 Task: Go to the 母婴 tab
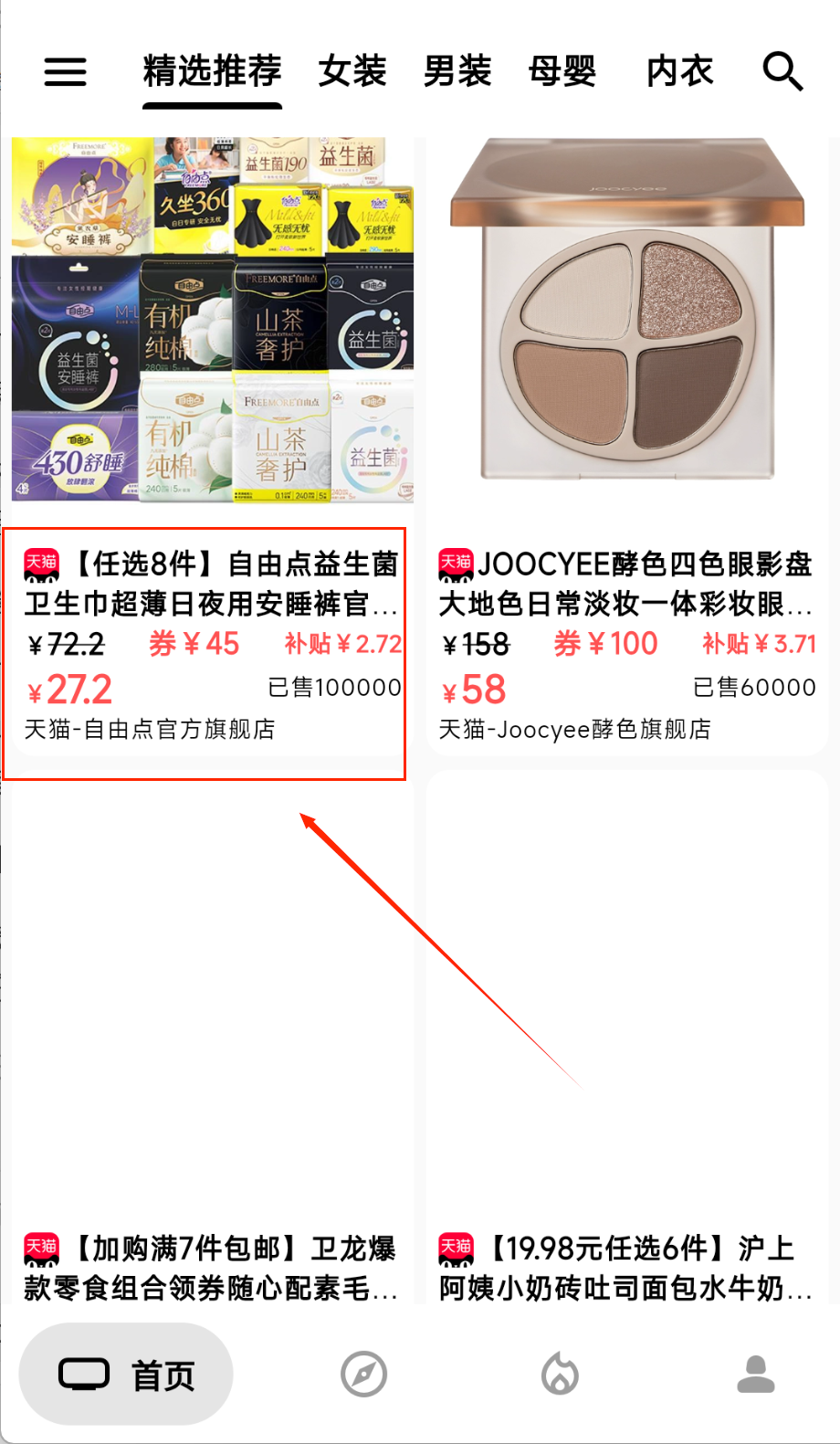coord(562,71)
